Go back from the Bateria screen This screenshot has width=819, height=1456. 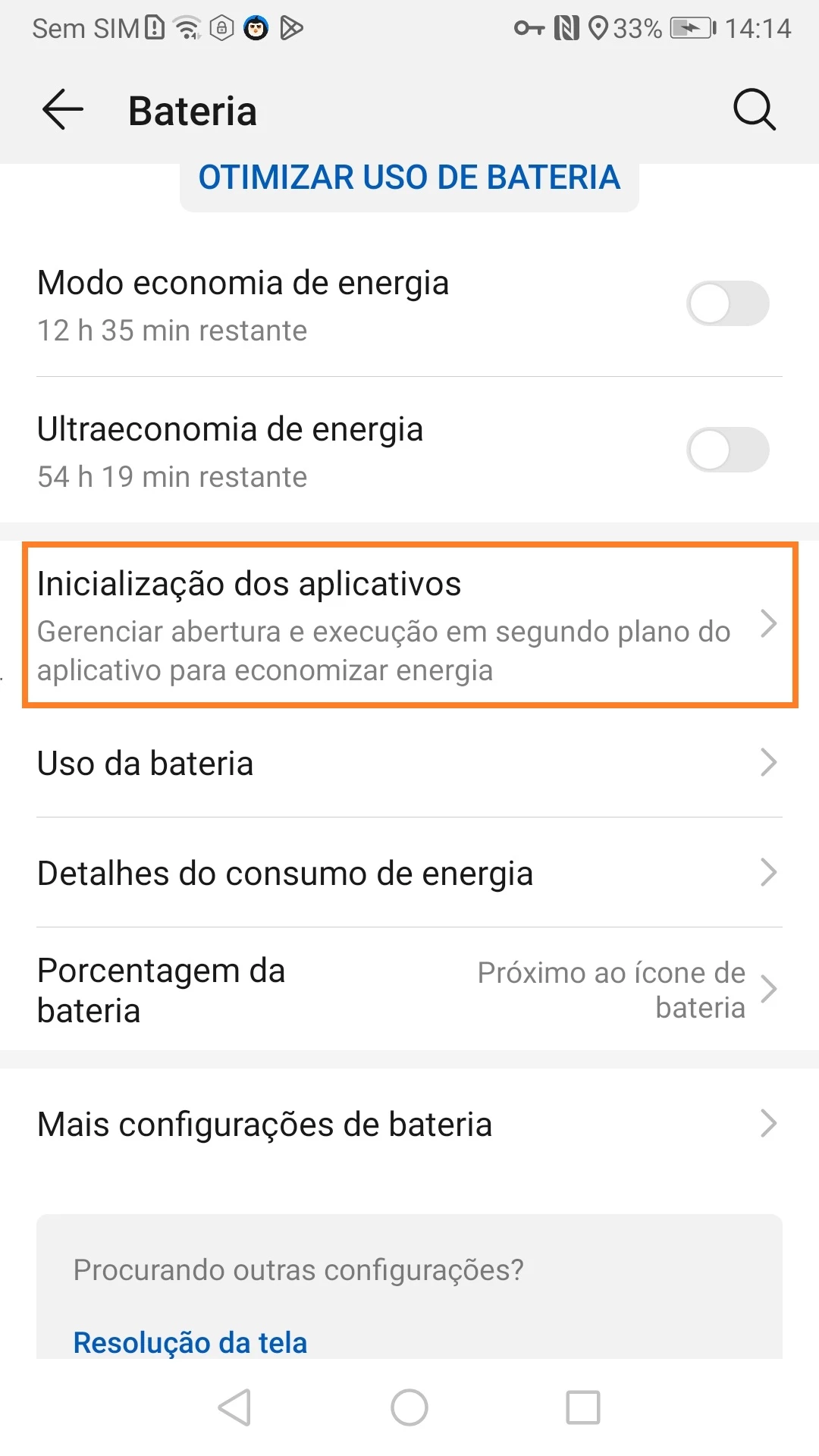62,110
